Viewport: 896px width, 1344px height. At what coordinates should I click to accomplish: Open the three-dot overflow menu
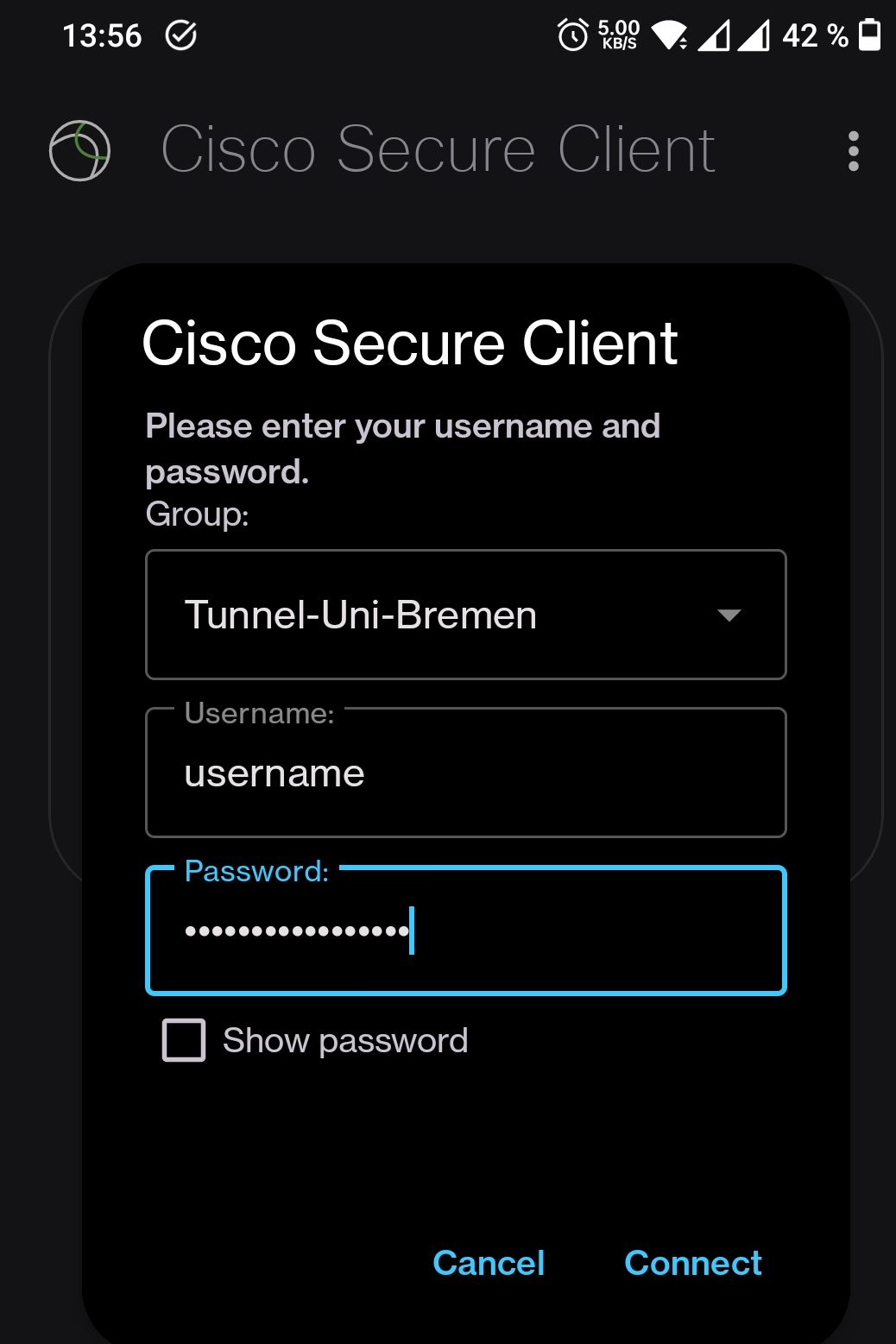pos(853,151)
